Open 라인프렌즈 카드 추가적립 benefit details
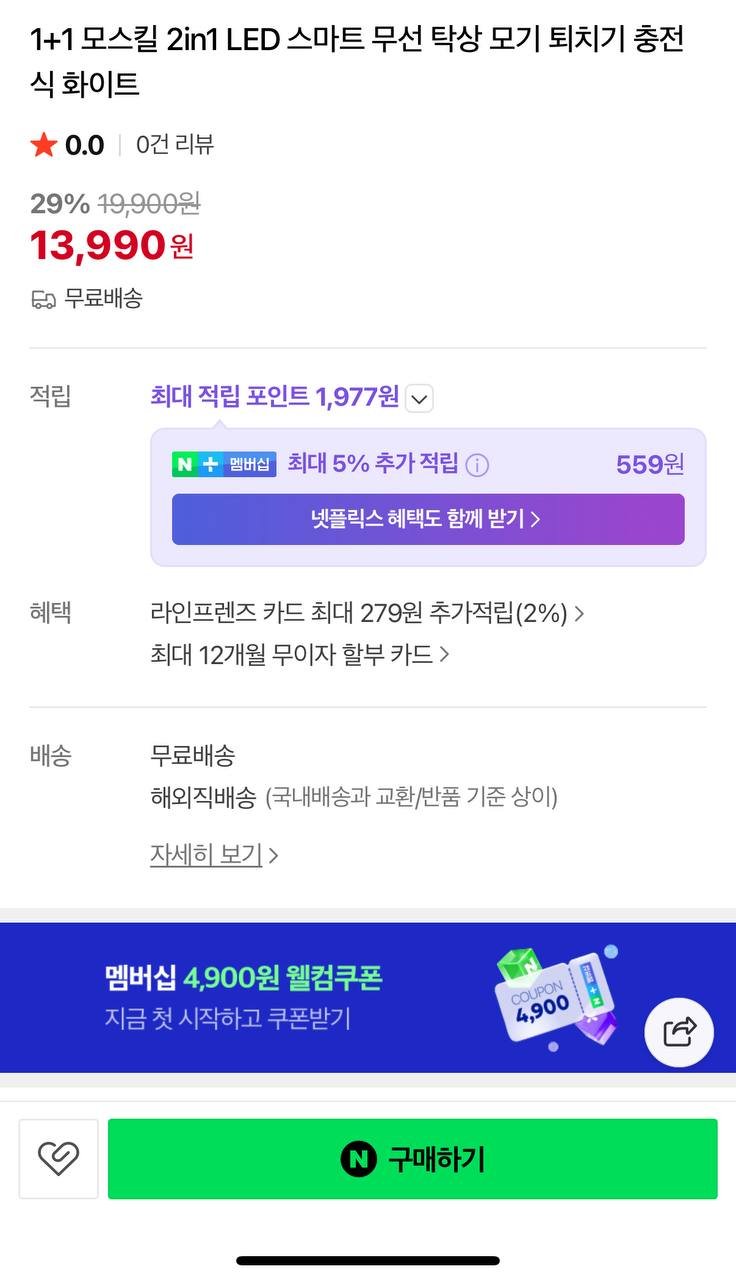 [x=367, y=613]
